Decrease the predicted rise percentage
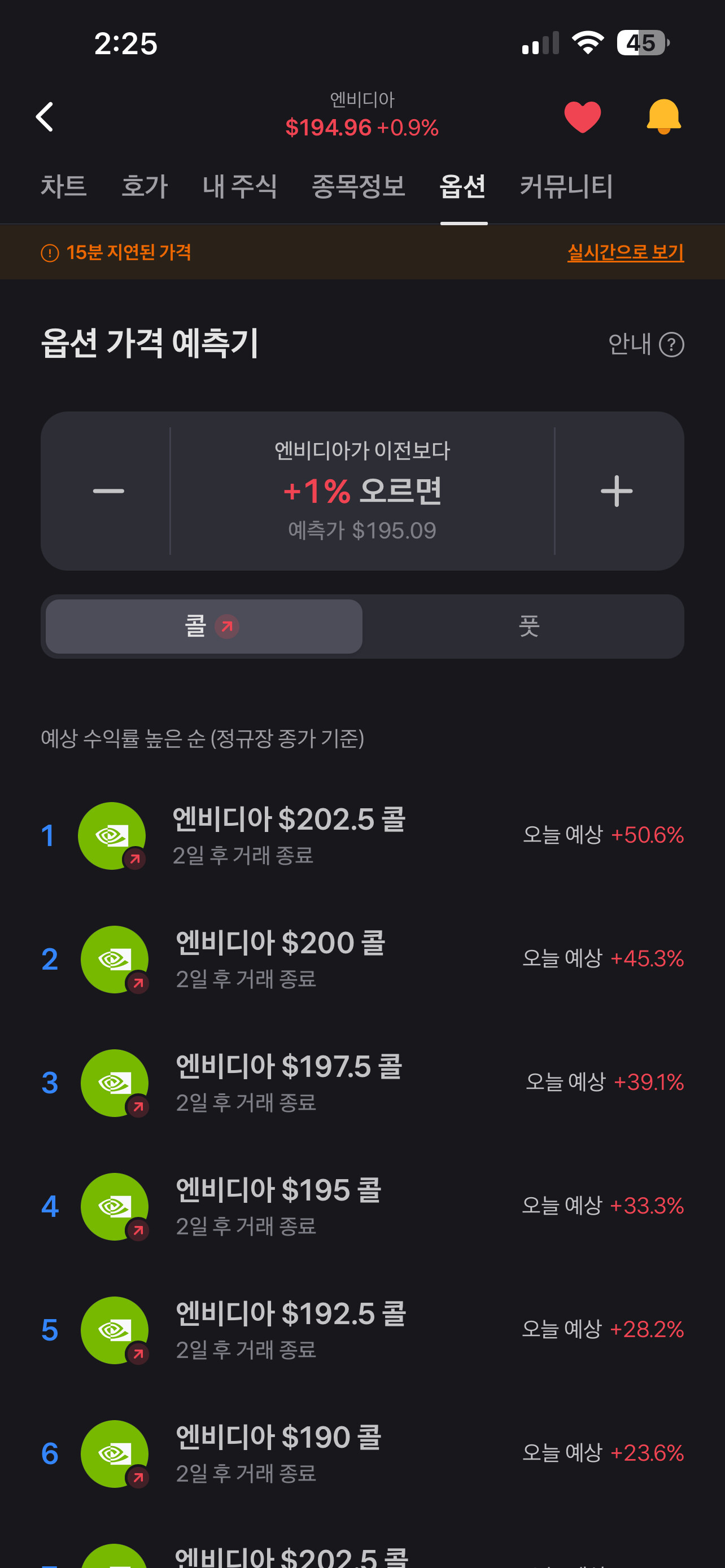 [108, 490]
